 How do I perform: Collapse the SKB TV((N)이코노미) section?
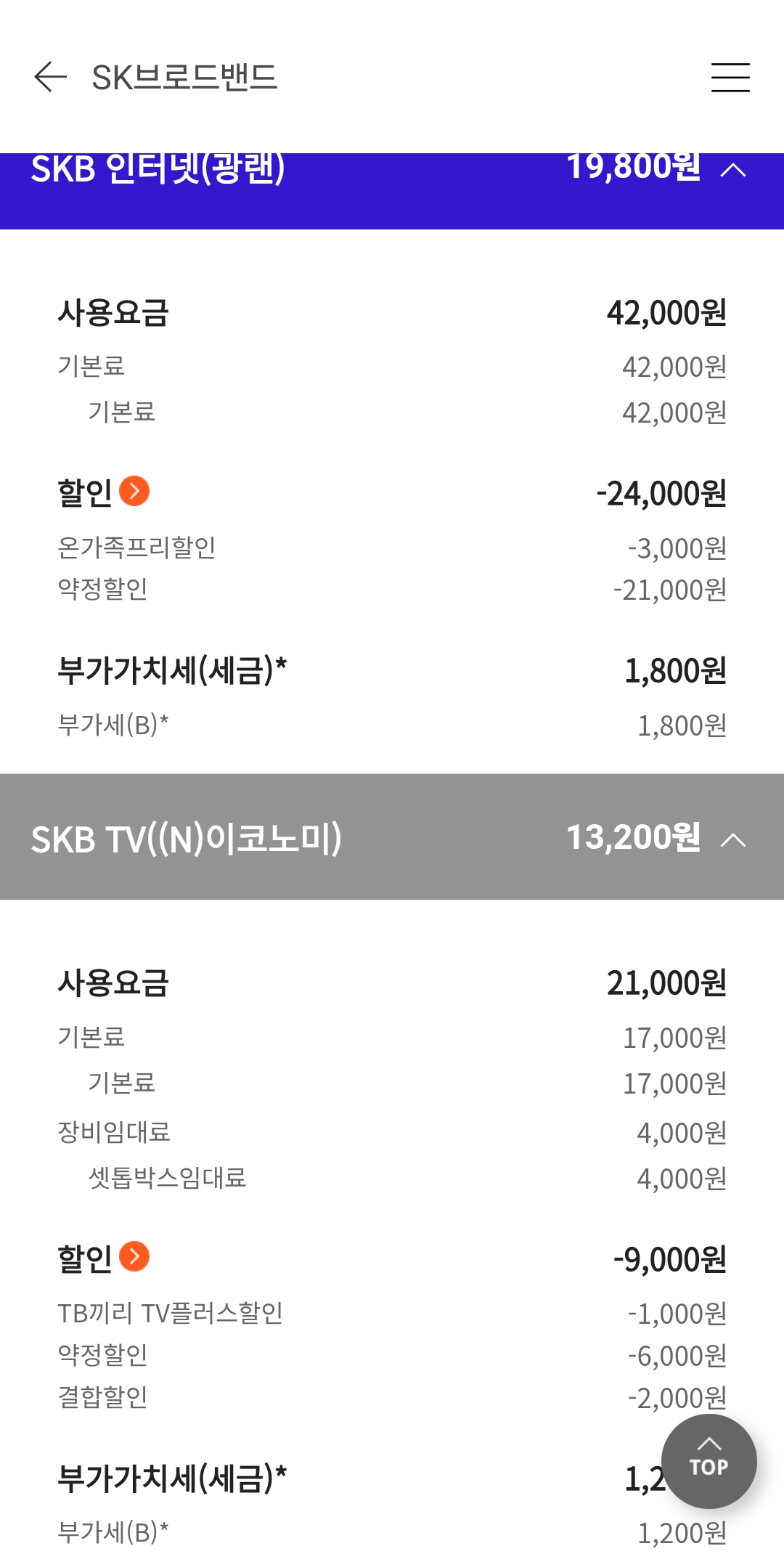[733, 840]
